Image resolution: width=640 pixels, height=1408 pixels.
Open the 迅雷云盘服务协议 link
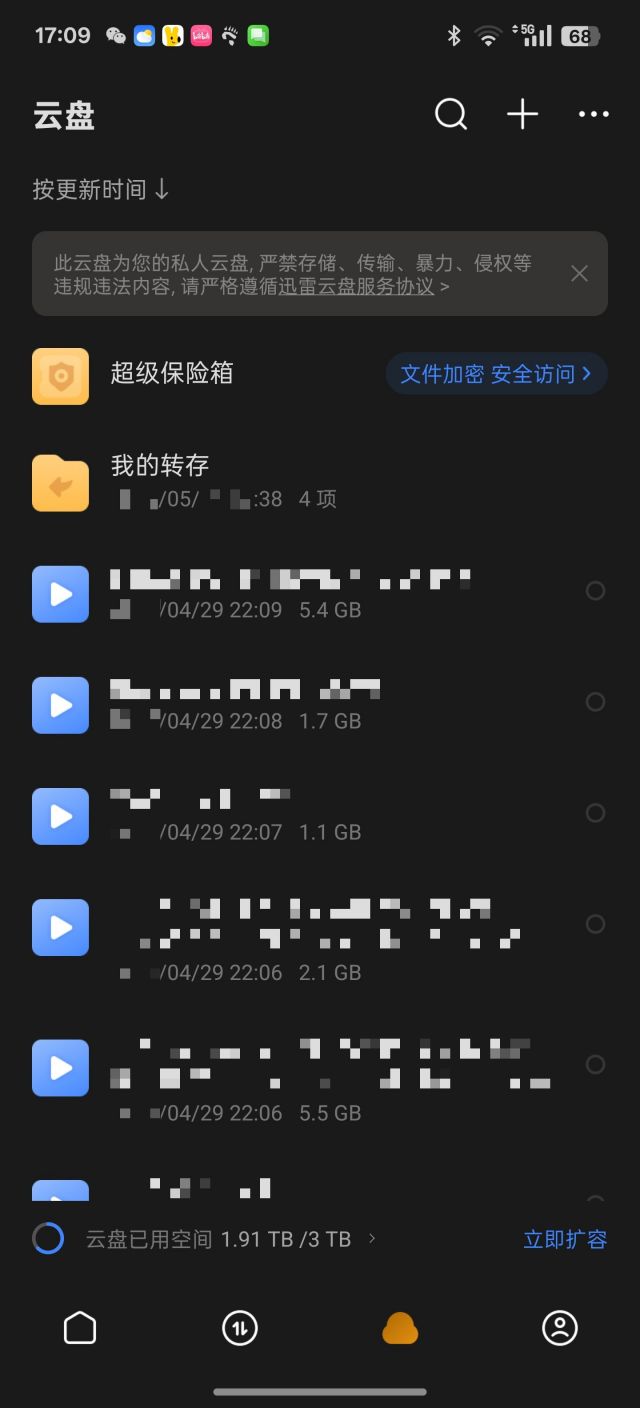tap(357, 287)
